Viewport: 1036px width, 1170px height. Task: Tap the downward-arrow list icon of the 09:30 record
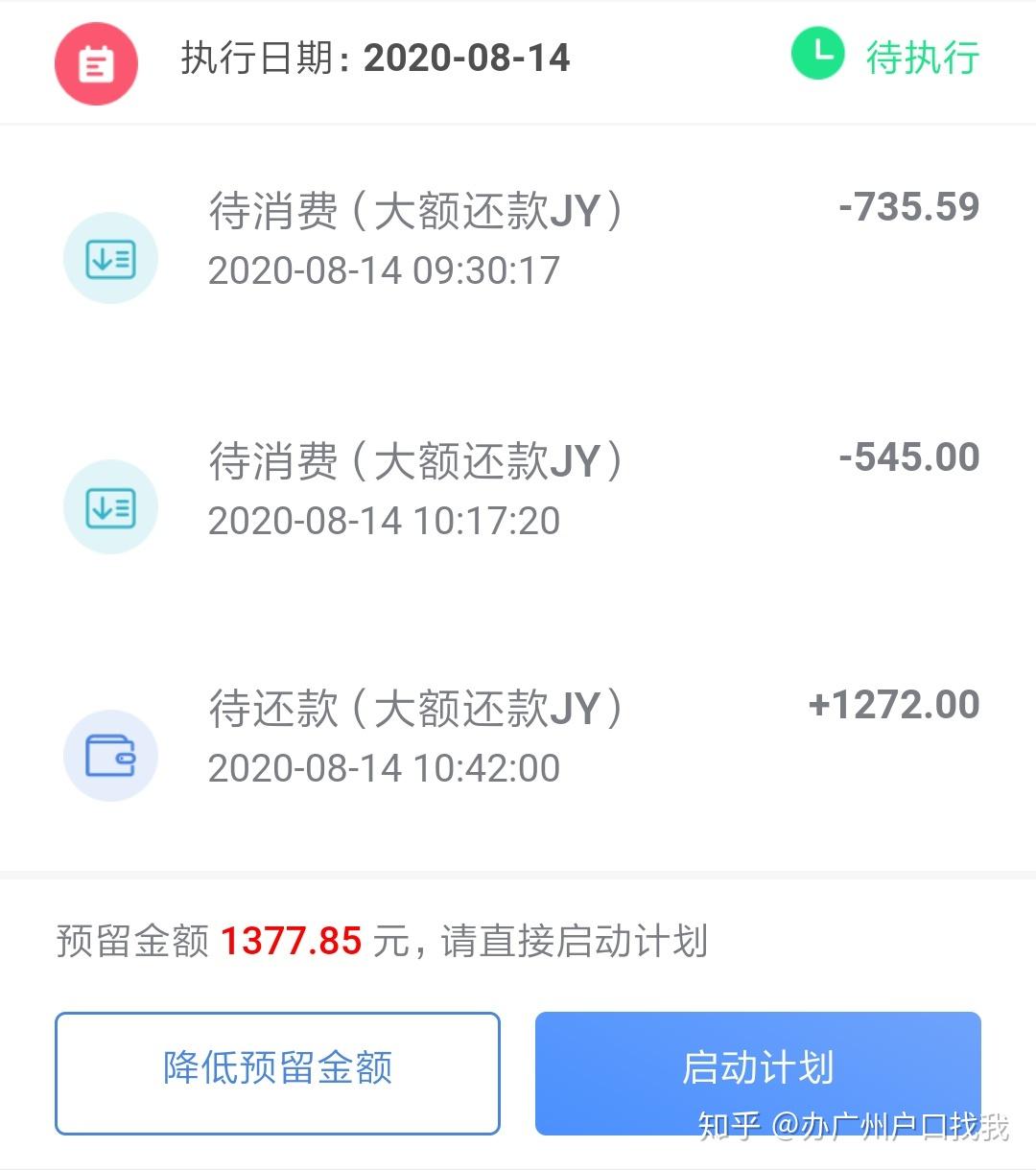click(110, 257)
